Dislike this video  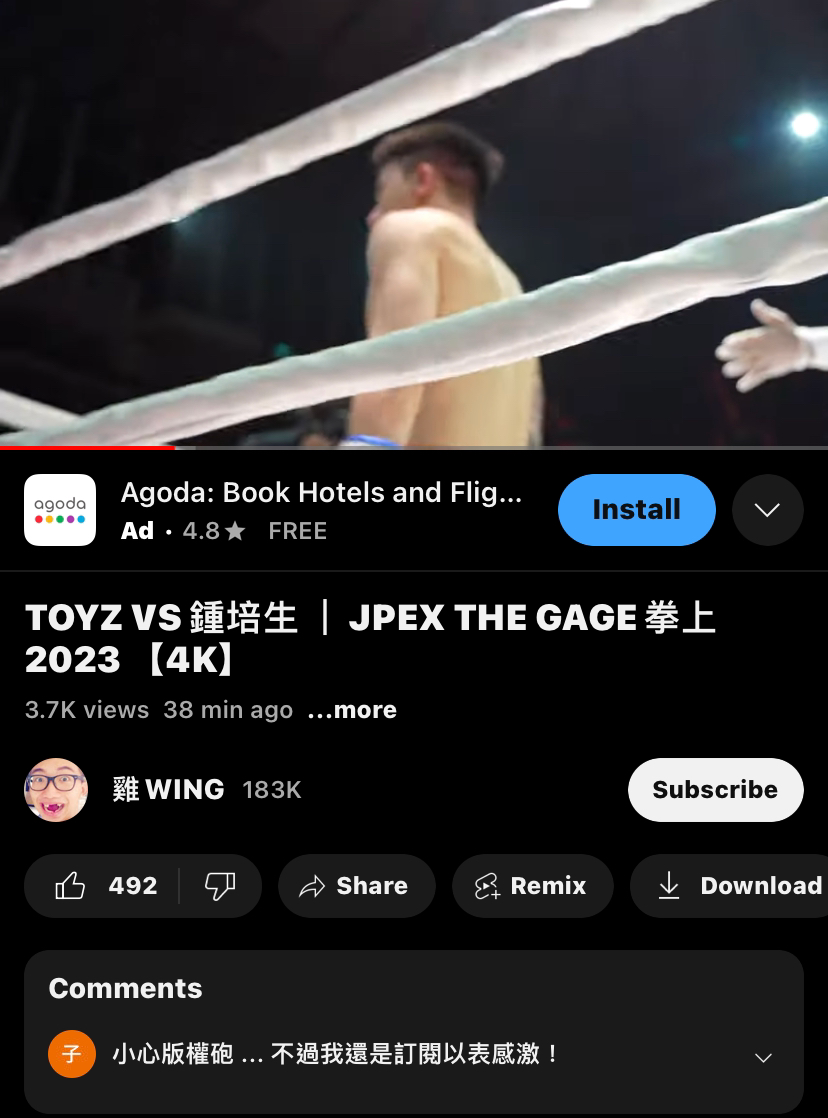click(x=219, y=886)
